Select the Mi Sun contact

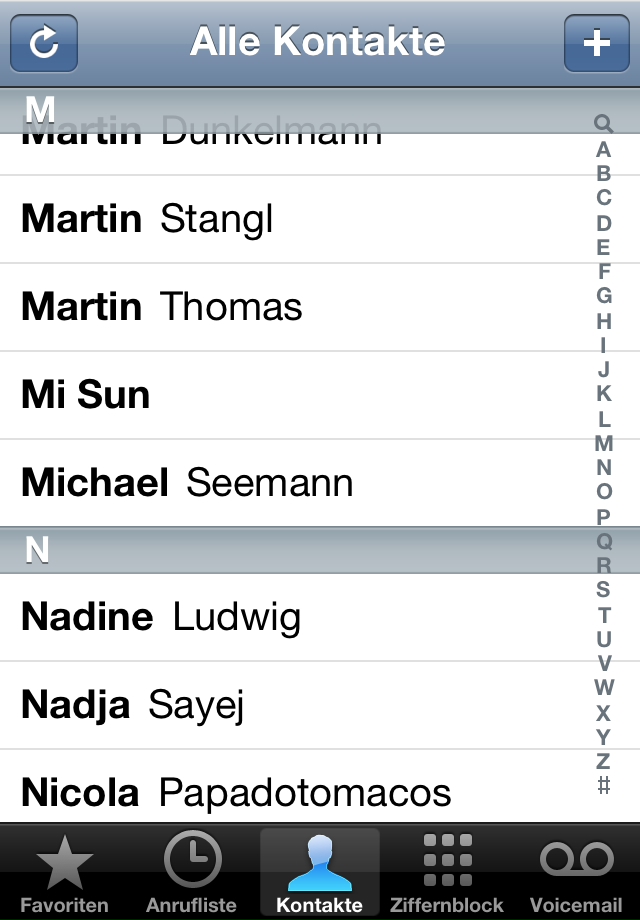pyautogui.click(x=290, y=395)
